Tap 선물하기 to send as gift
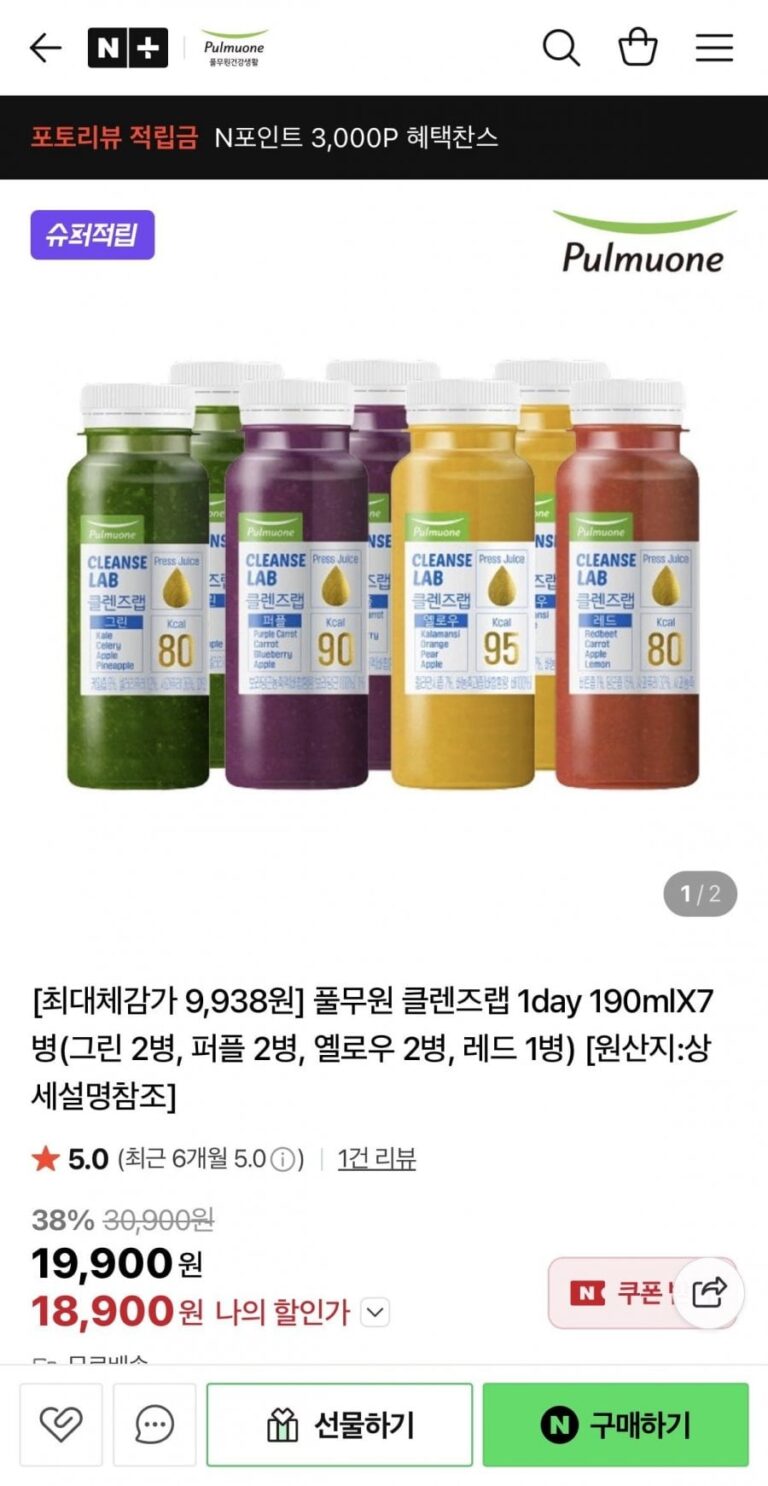This screenshot has width=768, height=1486. [339, 1424]
